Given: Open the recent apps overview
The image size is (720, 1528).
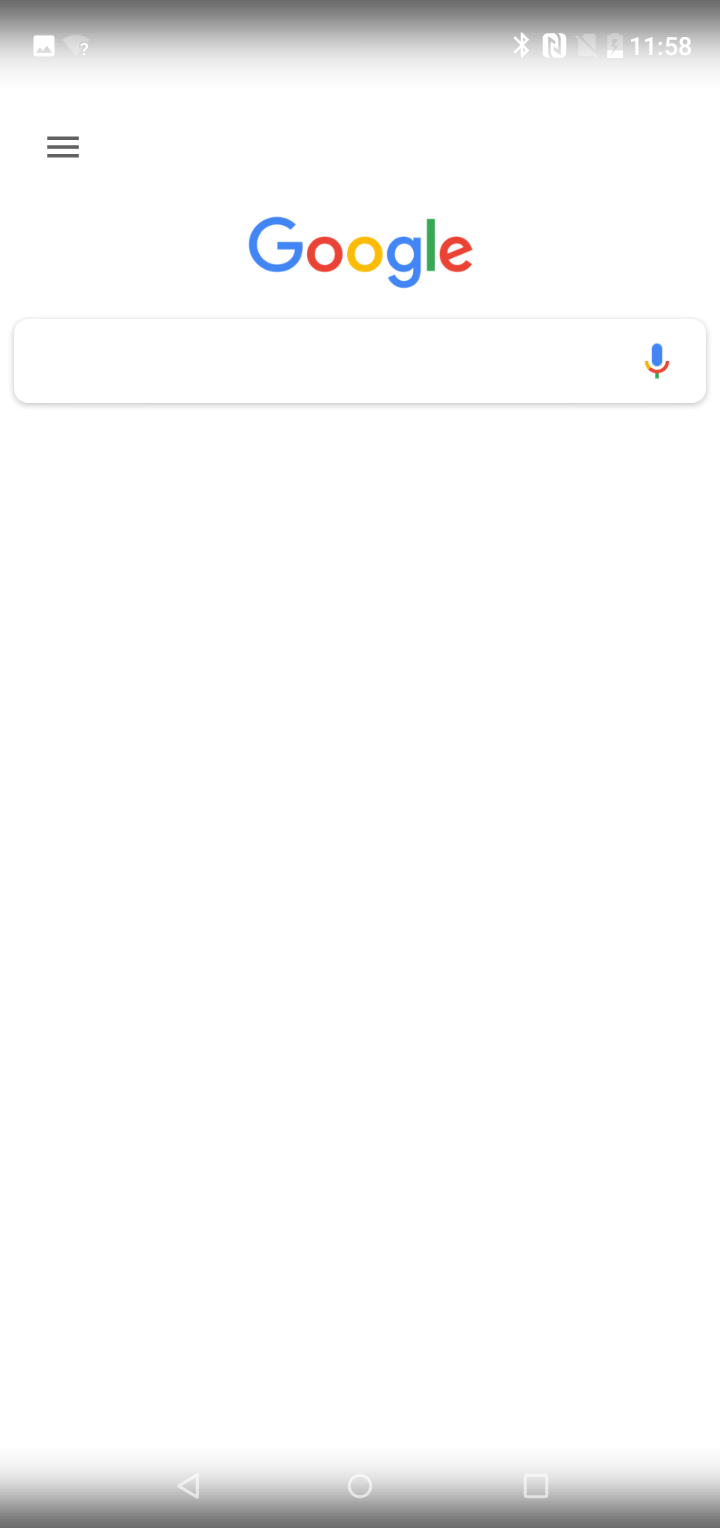Looking at the screenshot, I should click(536, 1486).
